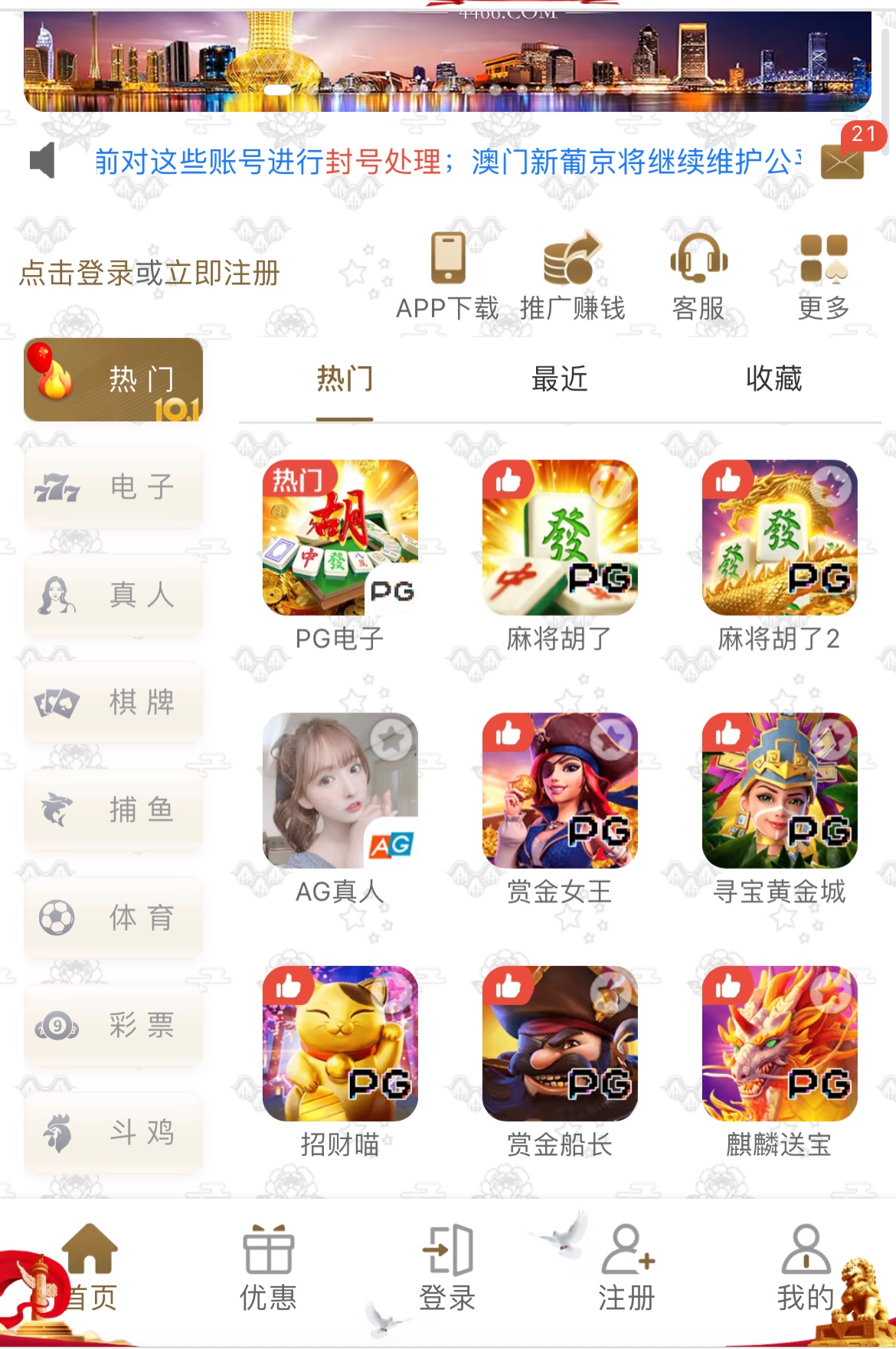Open the 麻将胡了 game tile

[x=560, y=538]
